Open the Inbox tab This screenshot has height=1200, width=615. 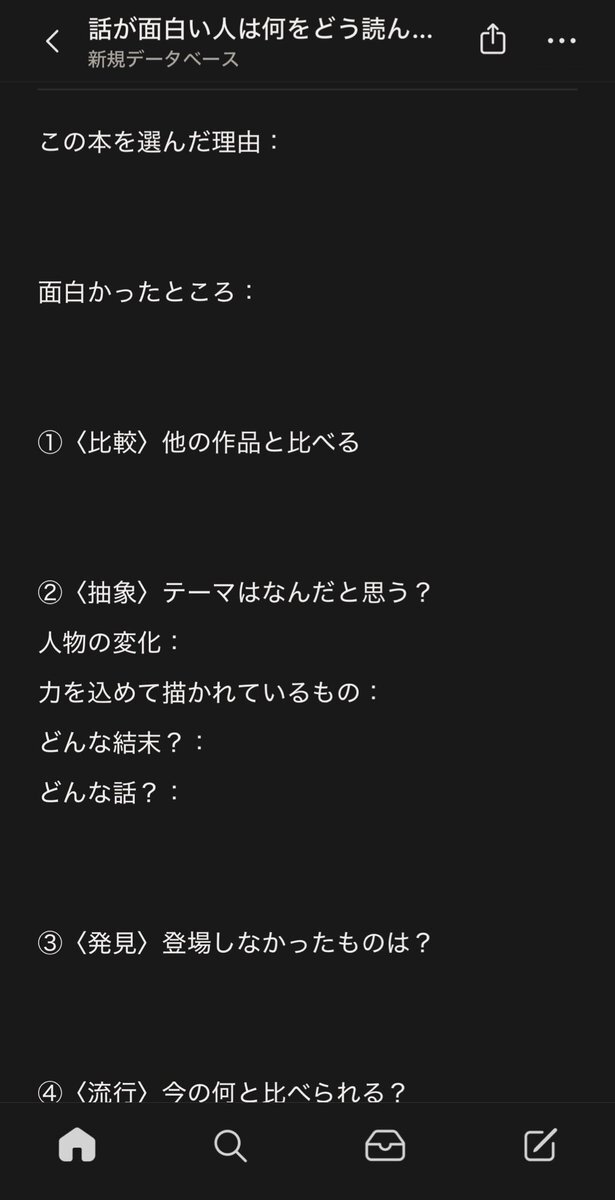coord(385,1145)
